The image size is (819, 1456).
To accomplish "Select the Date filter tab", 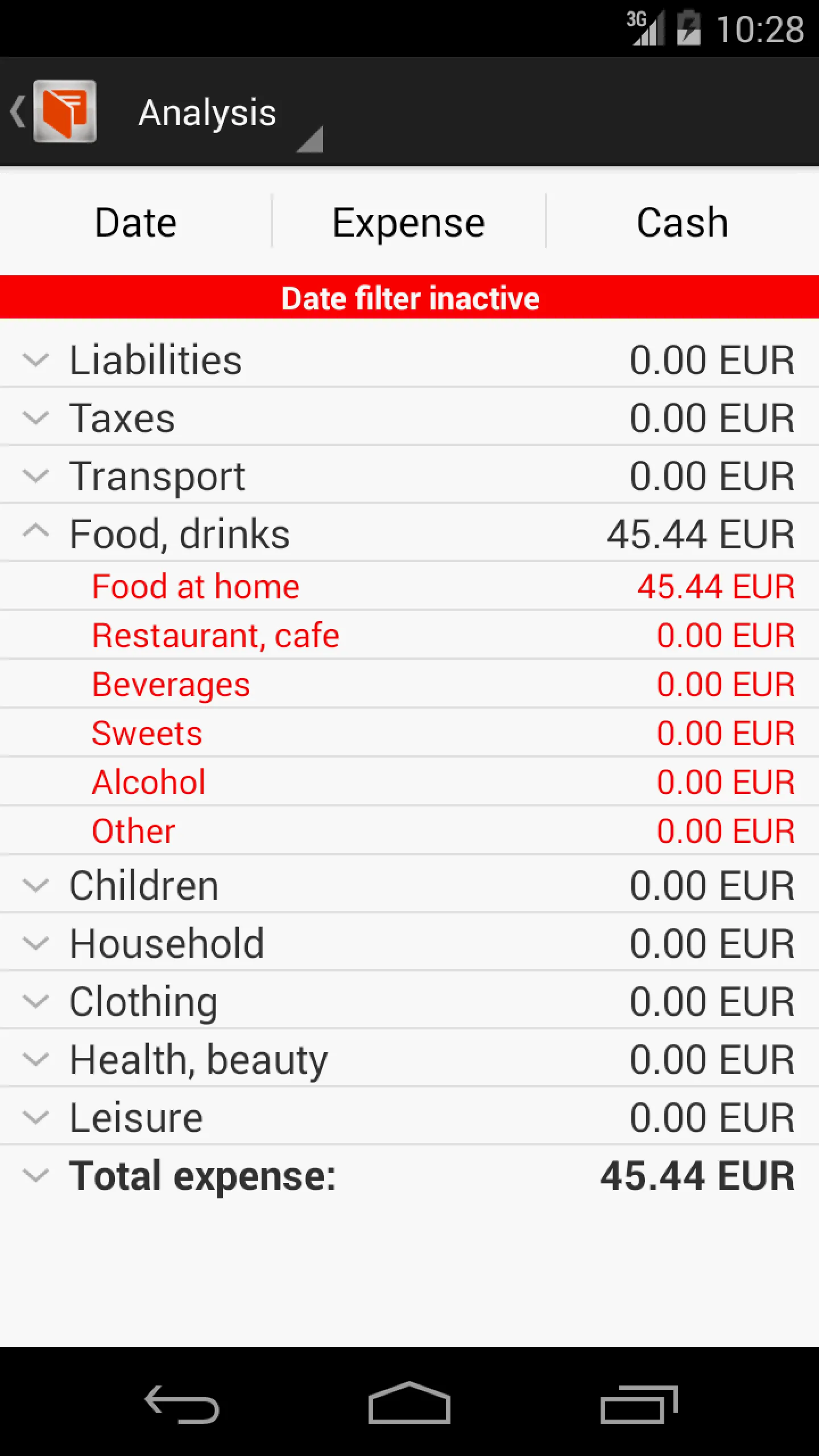I will coord(136,222).
